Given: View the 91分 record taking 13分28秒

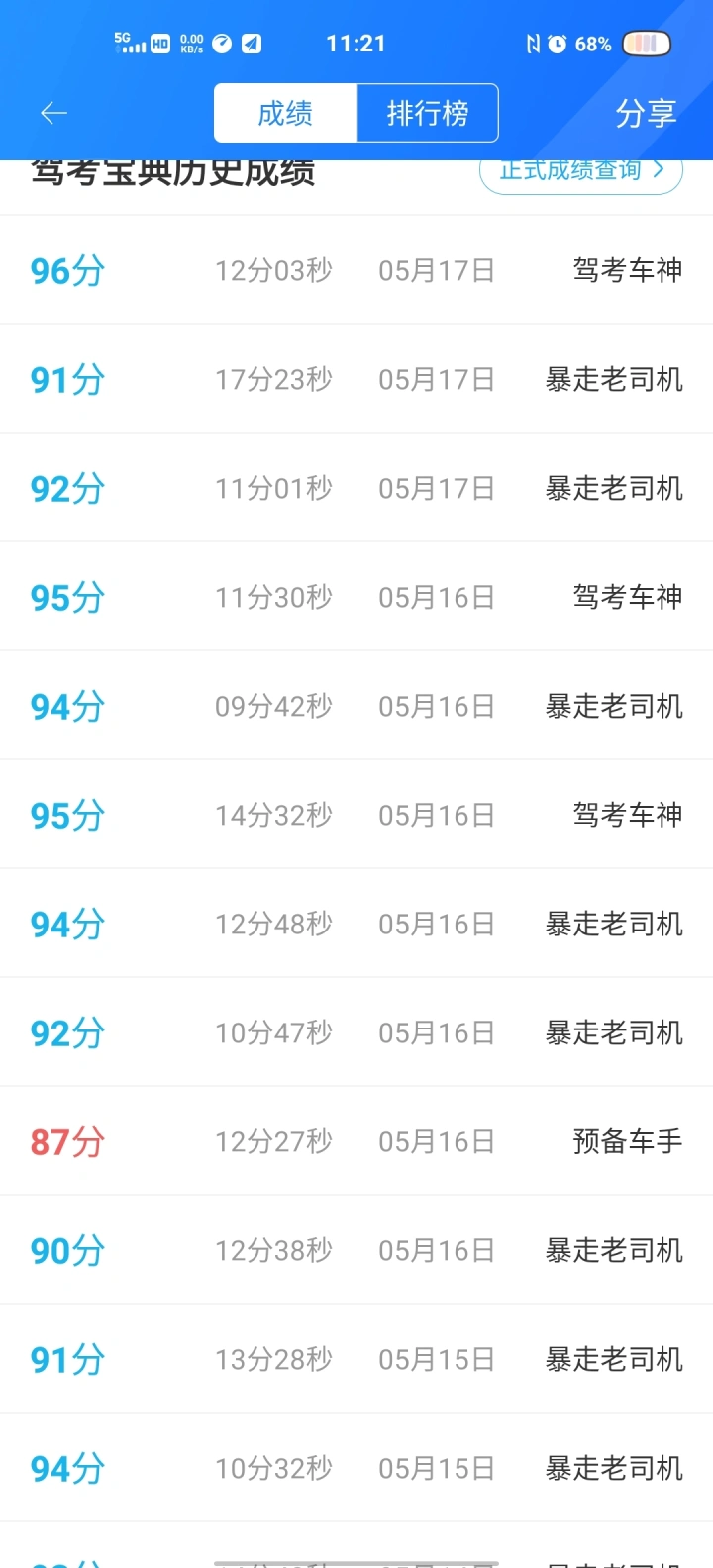Looking at the screenshot, I should [356, 1359].
